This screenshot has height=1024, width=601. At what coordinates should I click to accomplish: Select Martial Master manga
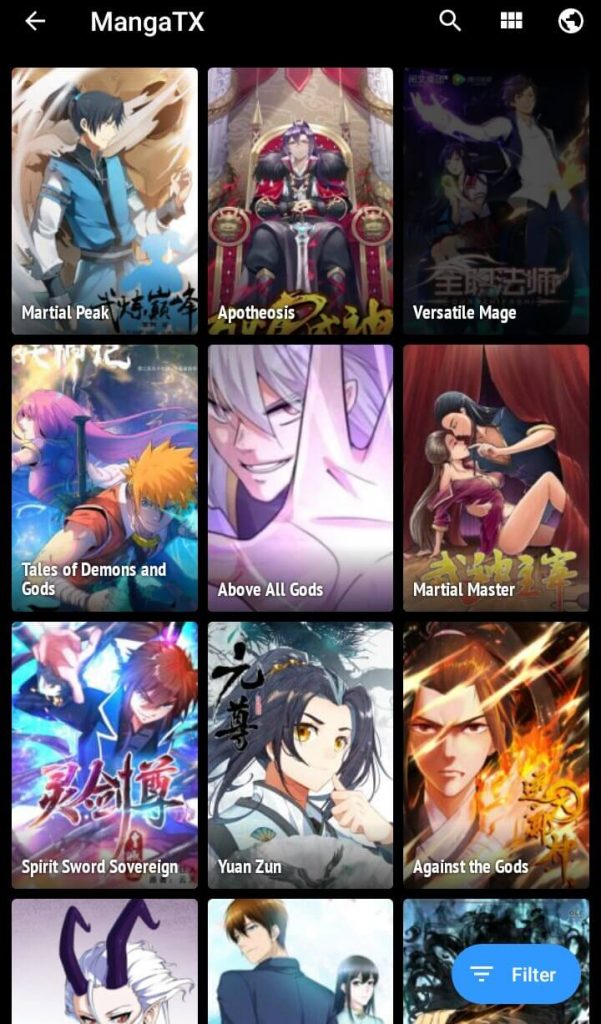[496, 478]
